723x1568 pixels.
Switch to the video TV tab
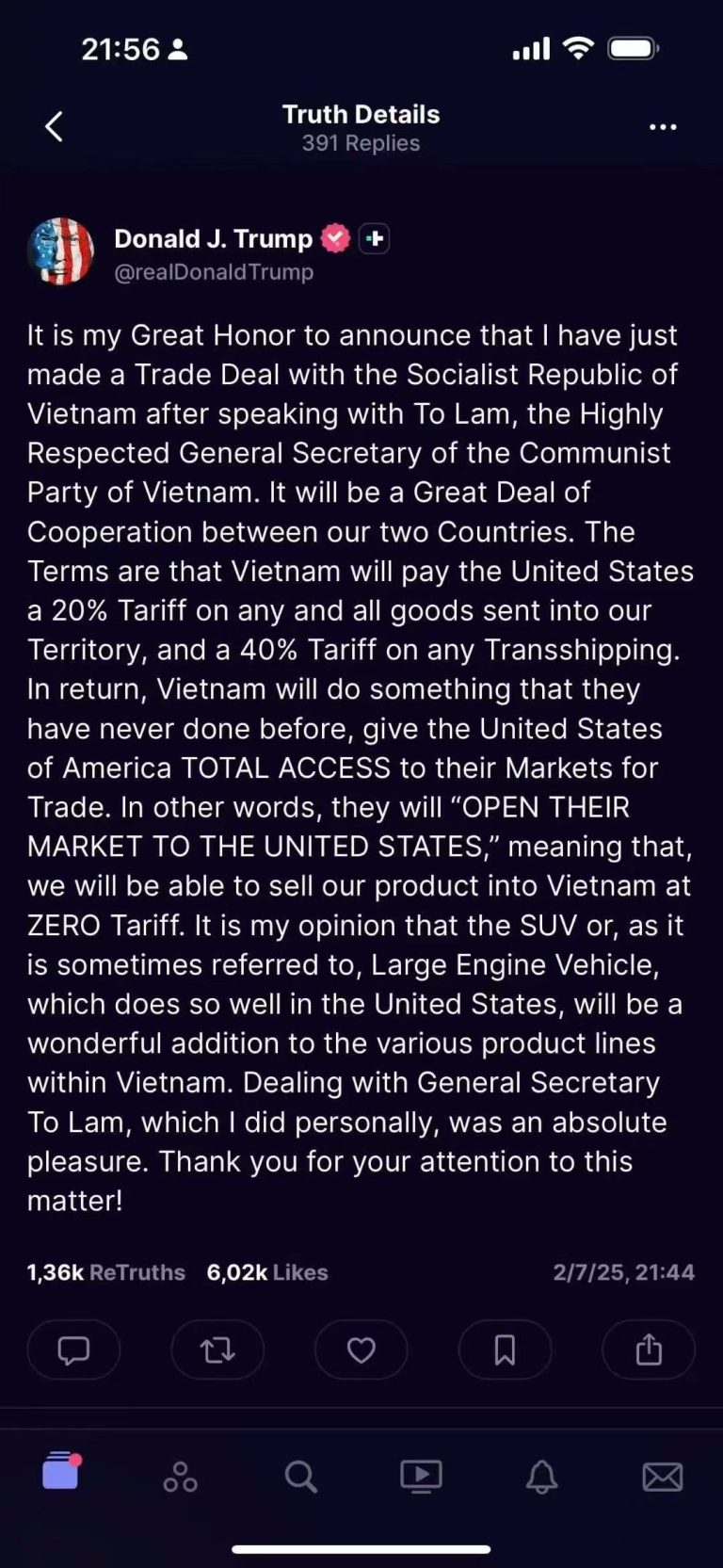coord(421,1476)
